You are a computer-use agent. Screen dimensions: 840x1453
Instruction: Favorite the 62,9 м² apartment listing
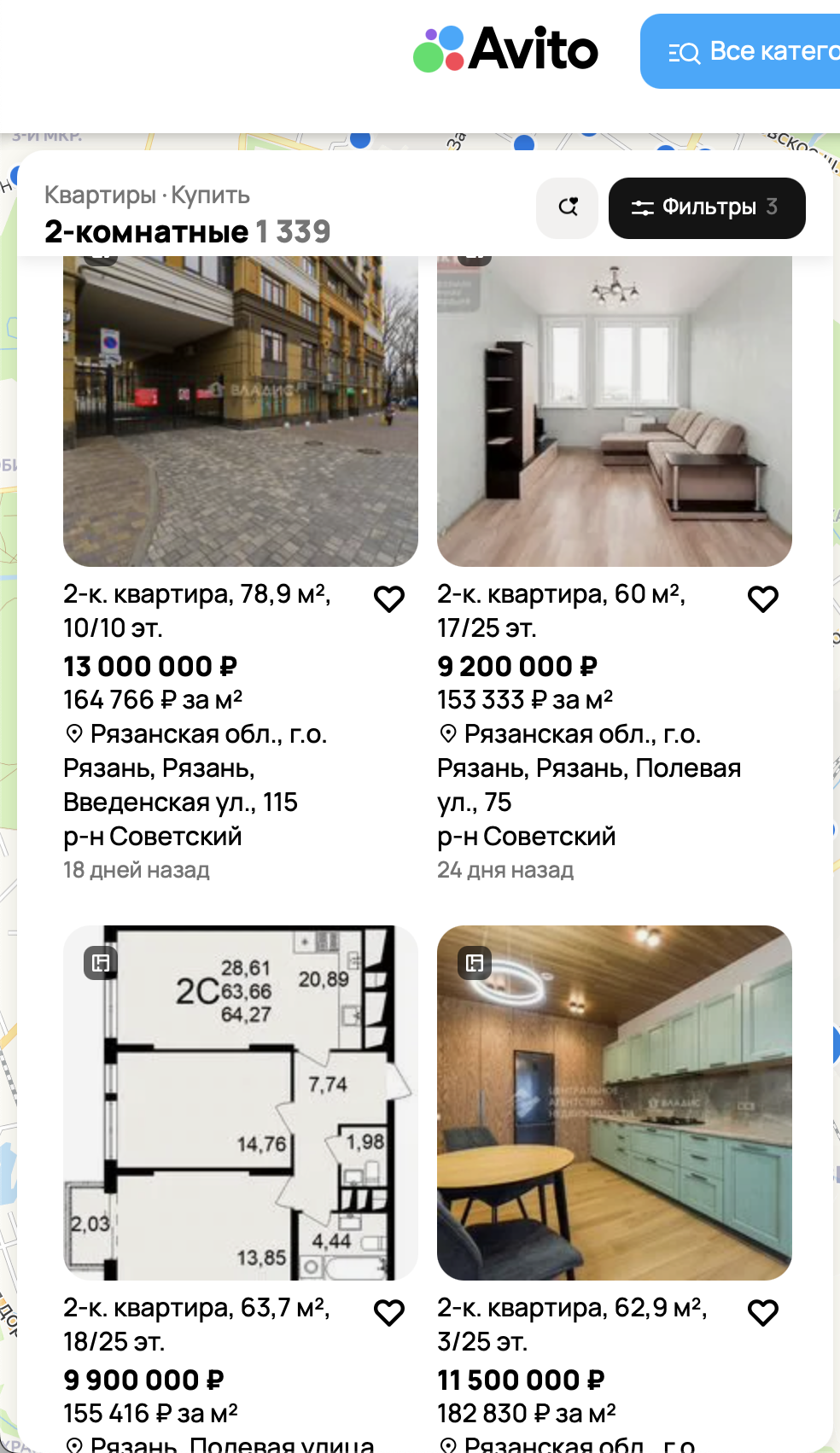point(762,1313)
